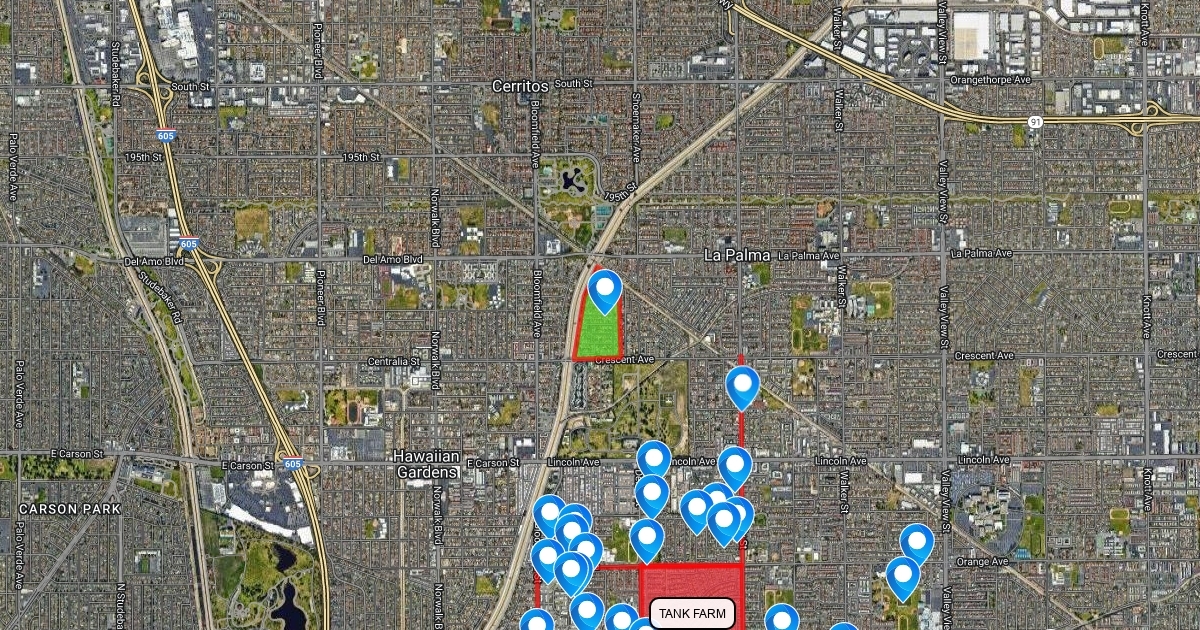
Task: Tap the pin on the green highlighted area
Action: click(x=605, y=290)
